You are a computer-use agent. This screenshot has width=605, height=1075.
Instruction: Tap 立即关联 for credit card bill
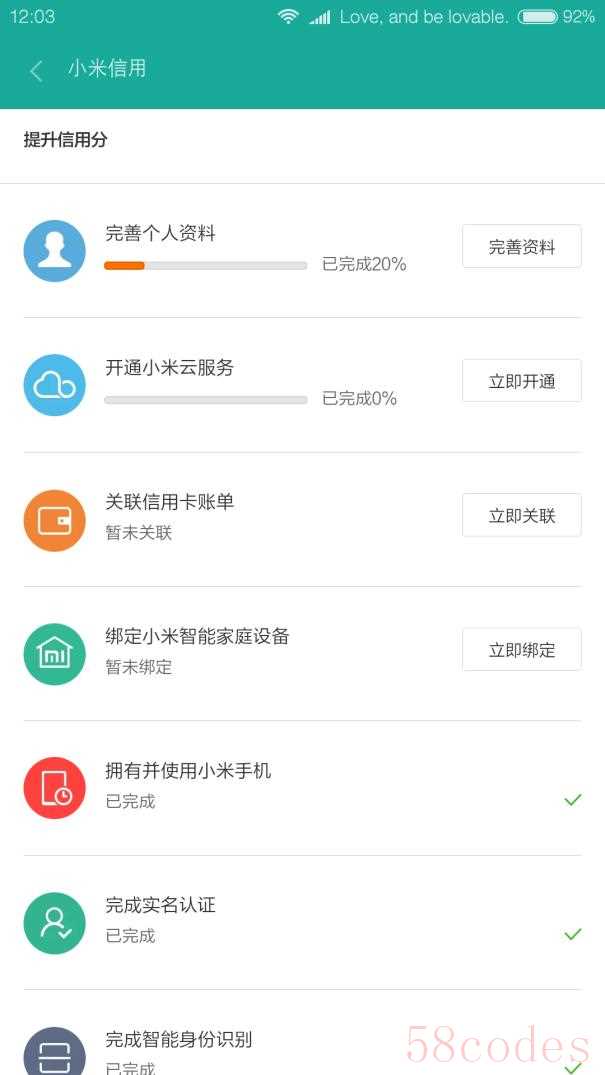pos(521,516)
